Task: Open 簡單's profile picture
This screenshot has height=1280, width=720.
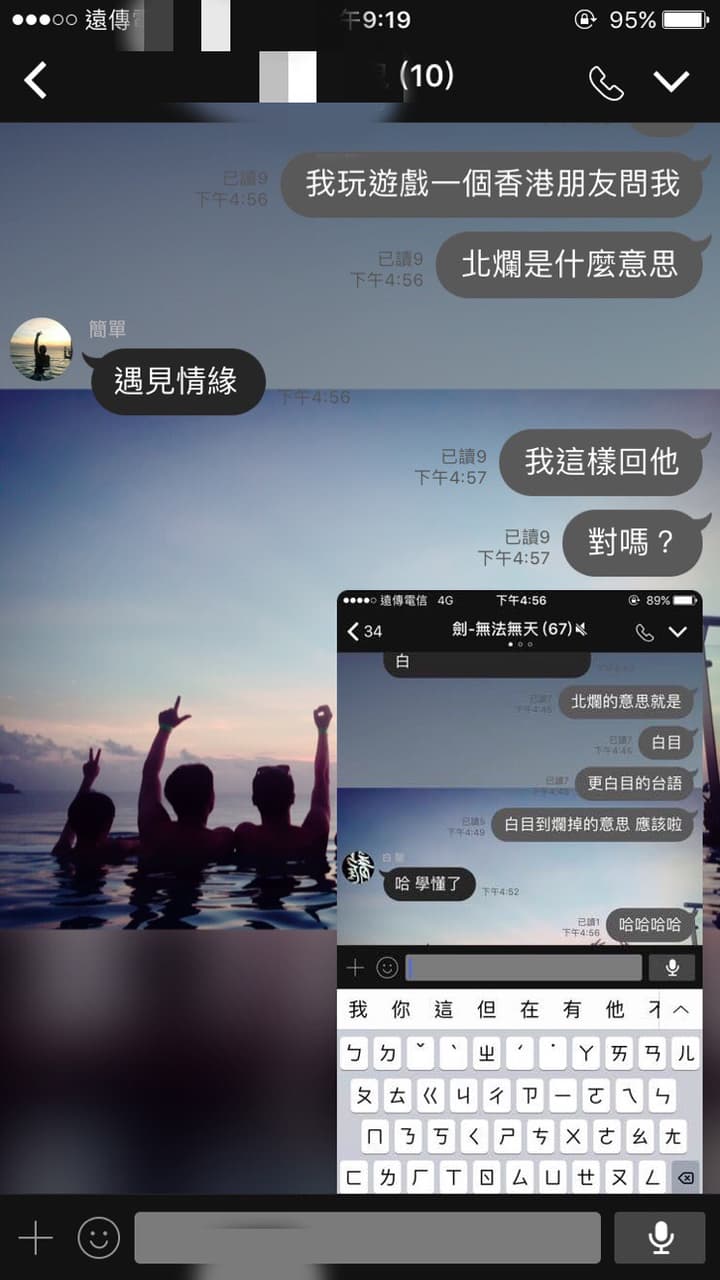Action: pyautogui.click(x=41, y=349)
